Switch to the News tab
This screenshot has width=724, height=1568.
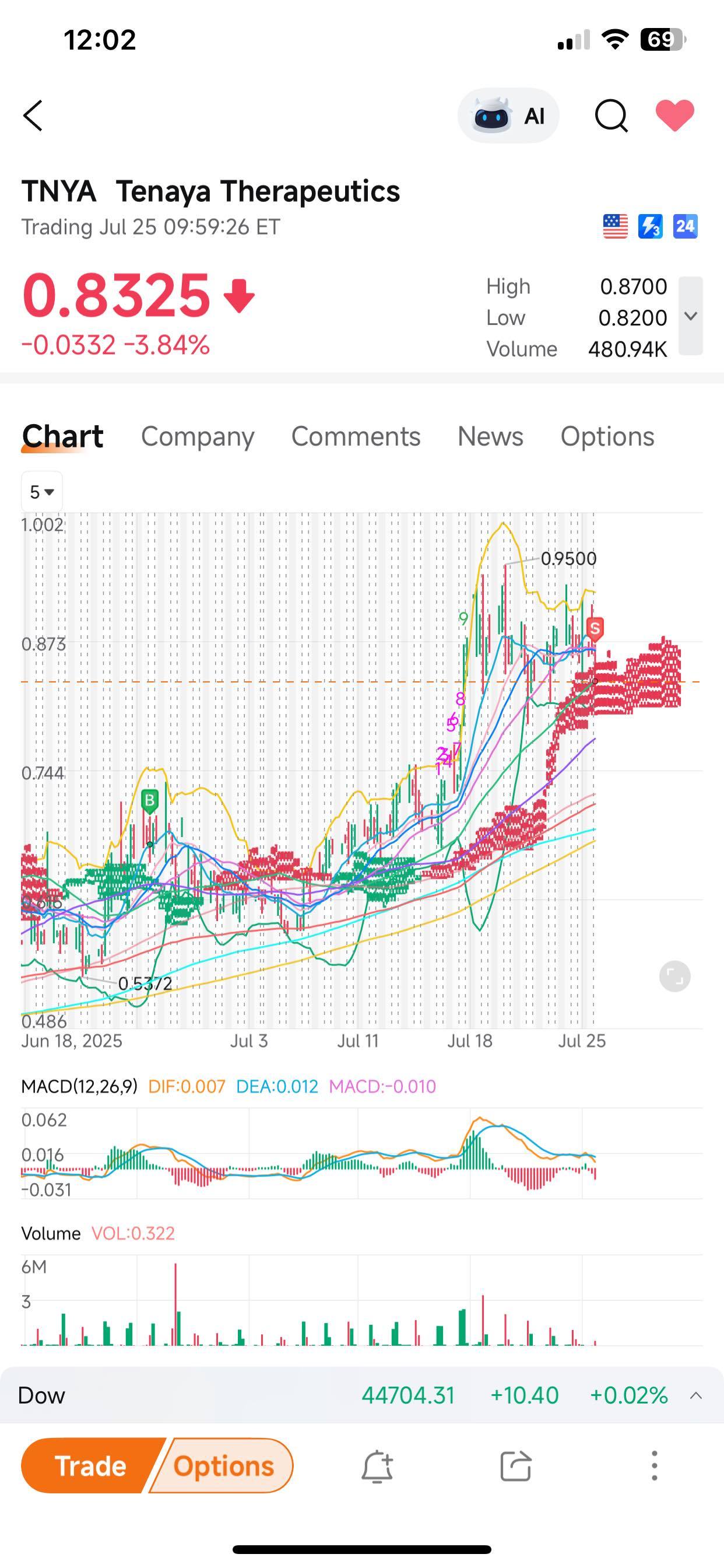point(490,436)
